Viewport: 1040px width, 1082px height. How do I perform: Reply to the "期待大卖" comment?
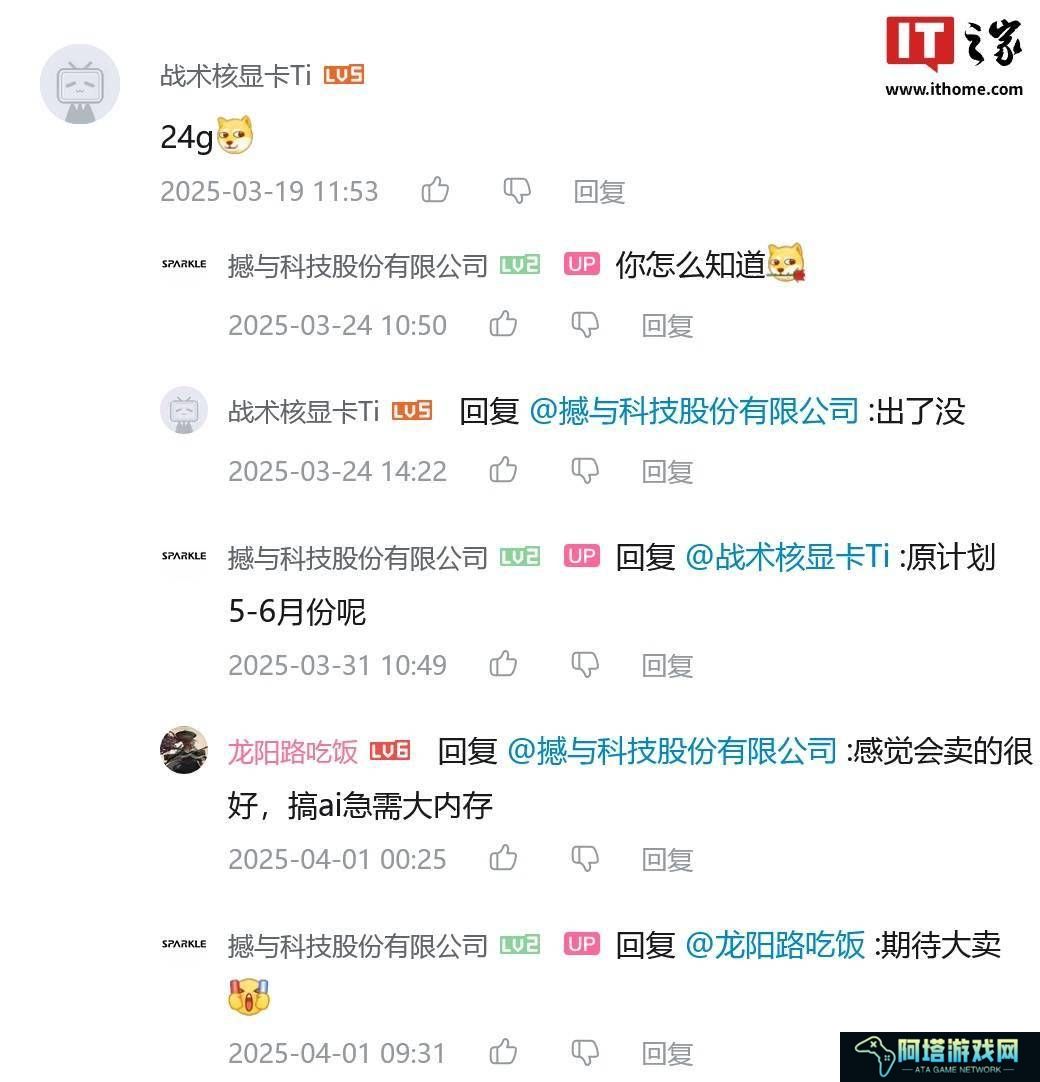pyautogui.click(x=667, y=1054)
